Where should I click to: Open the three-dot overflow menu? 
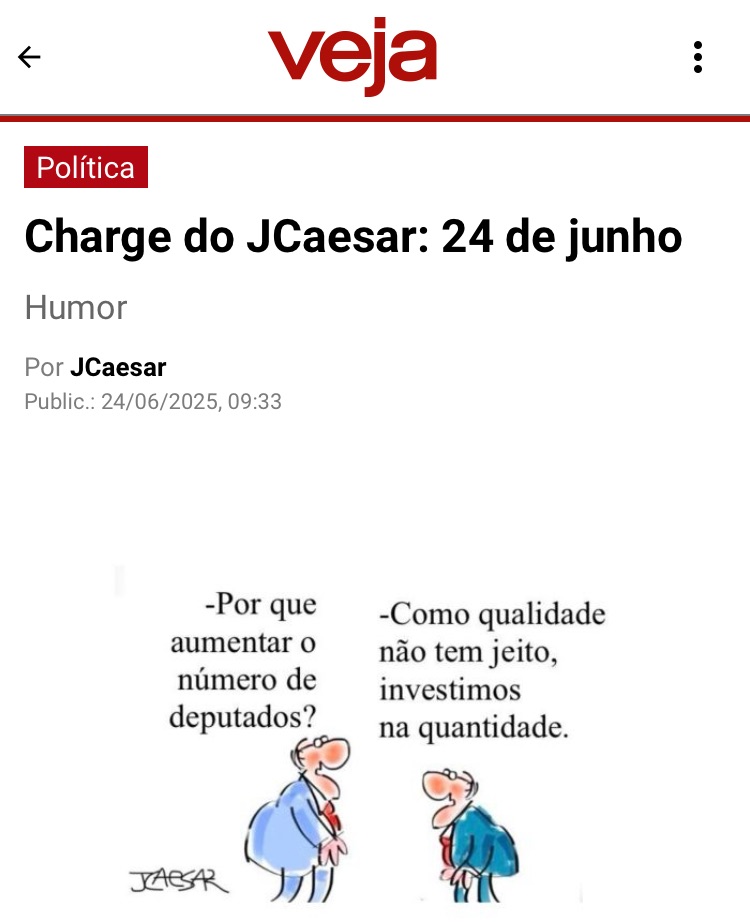click(x=698, y=57)
